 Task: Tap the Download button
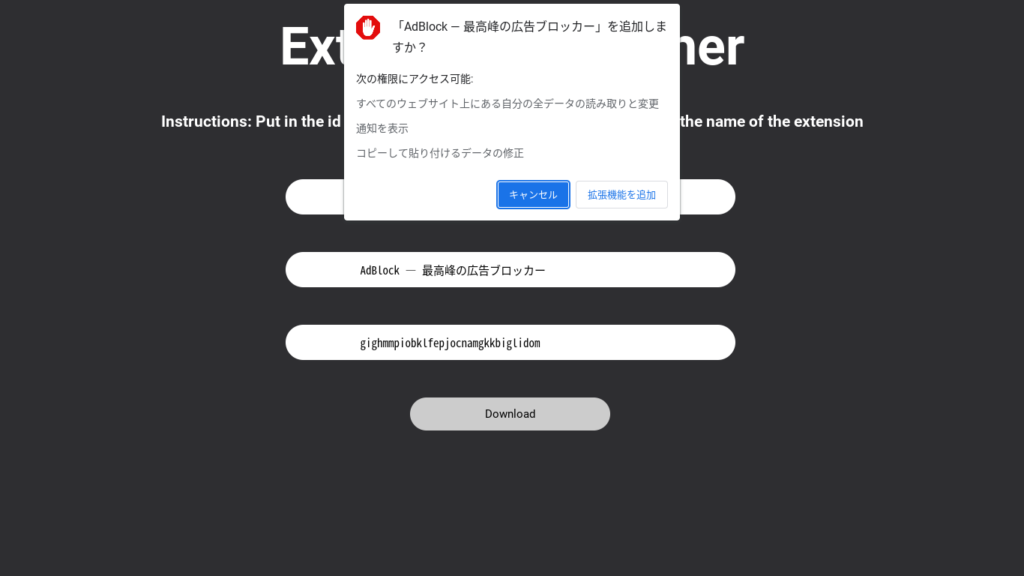coord(510,414)
